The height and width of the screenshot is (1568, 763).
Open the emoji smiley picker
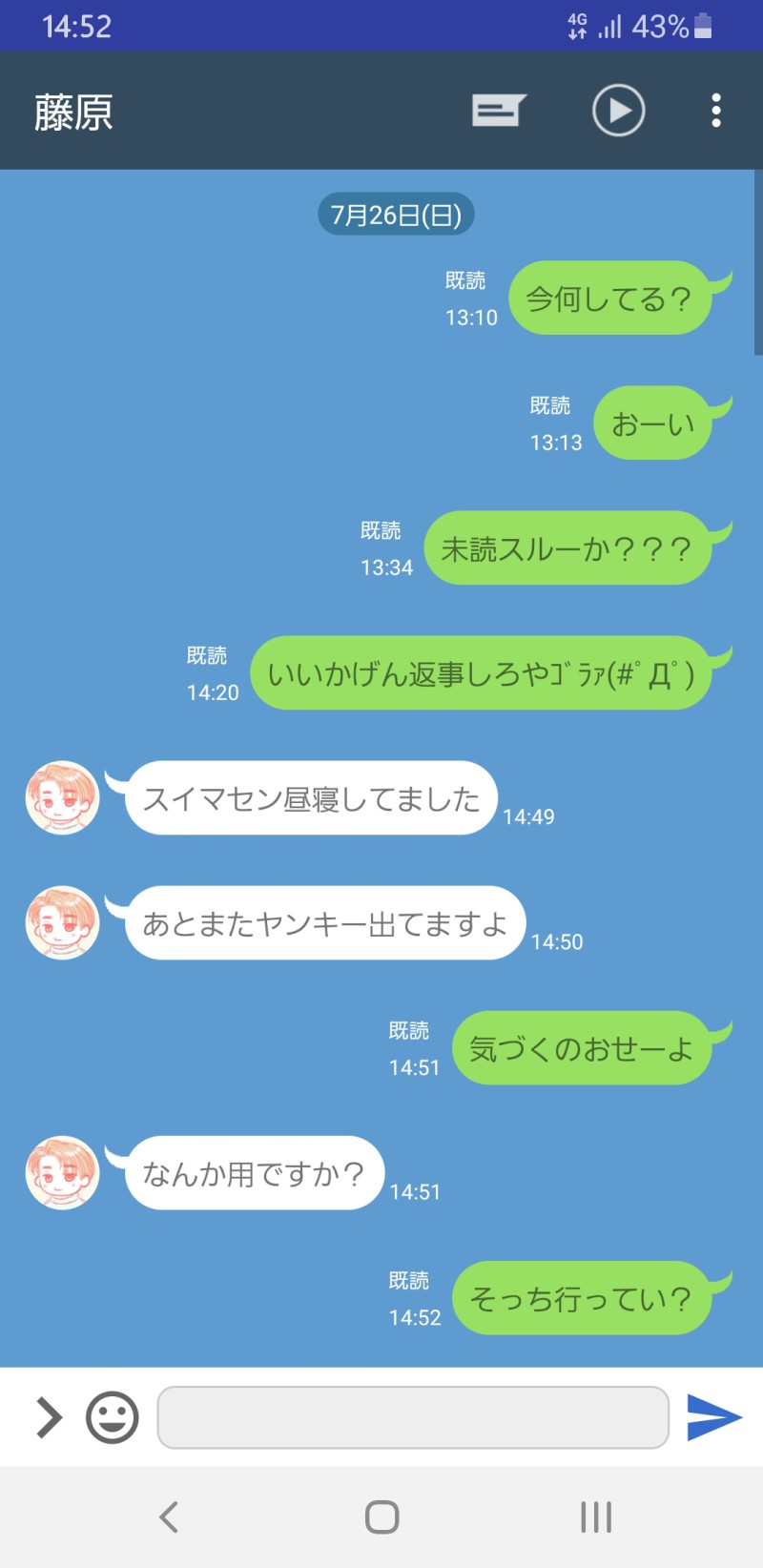point(113,1417)
